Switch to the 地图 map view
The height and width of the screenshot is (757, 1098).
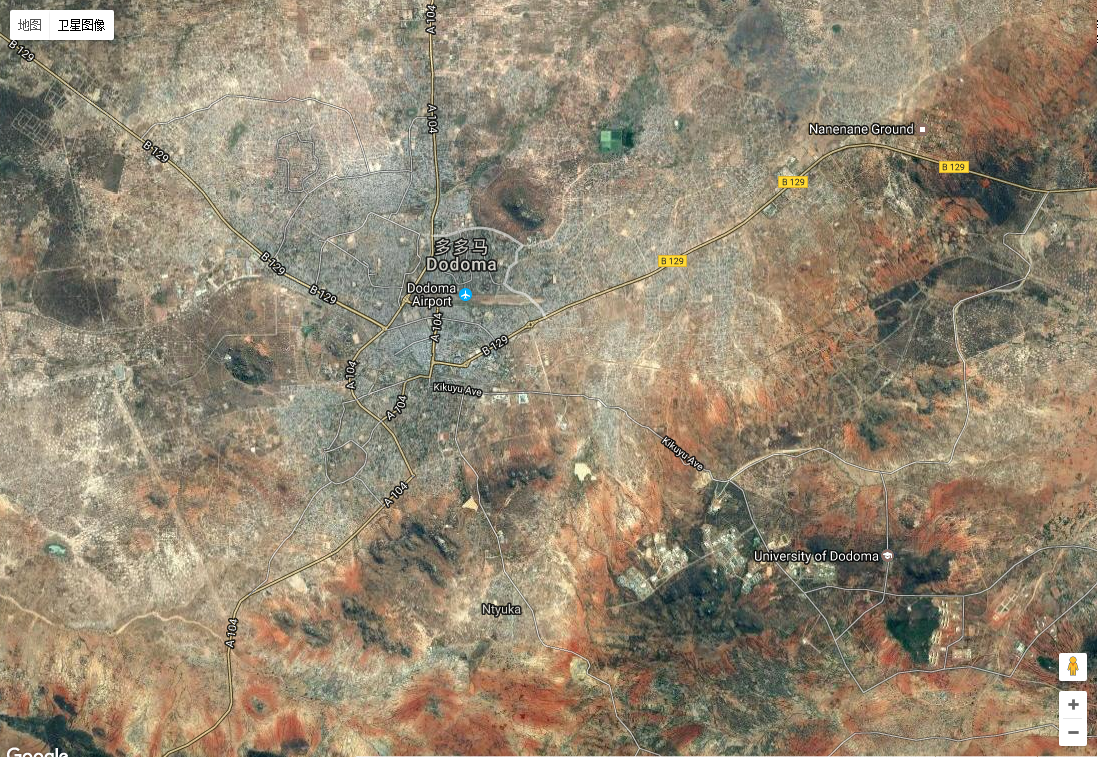(30, 25)
